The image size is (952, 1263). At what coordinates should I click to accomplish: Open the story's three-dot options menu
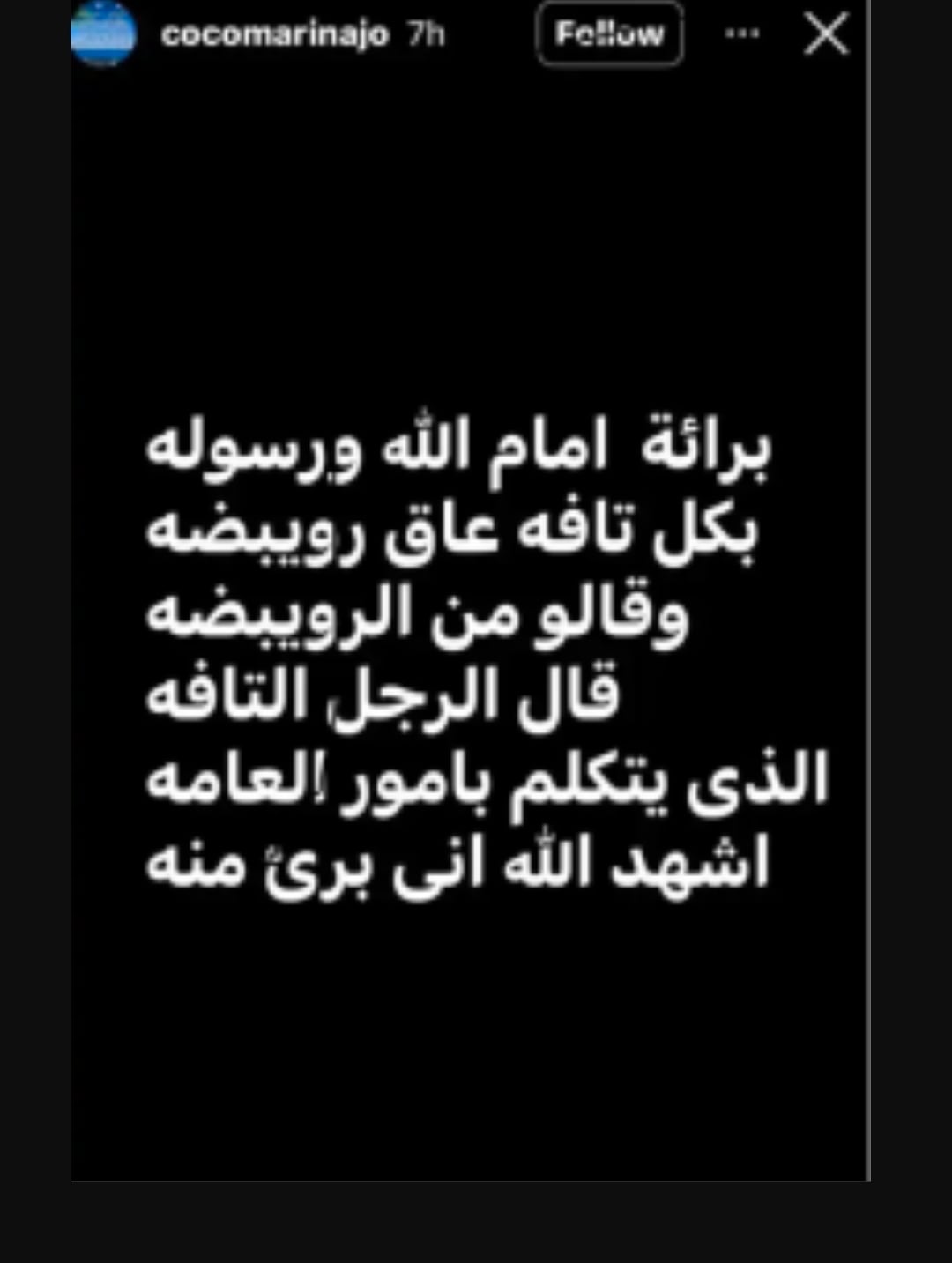coord(741,34)
